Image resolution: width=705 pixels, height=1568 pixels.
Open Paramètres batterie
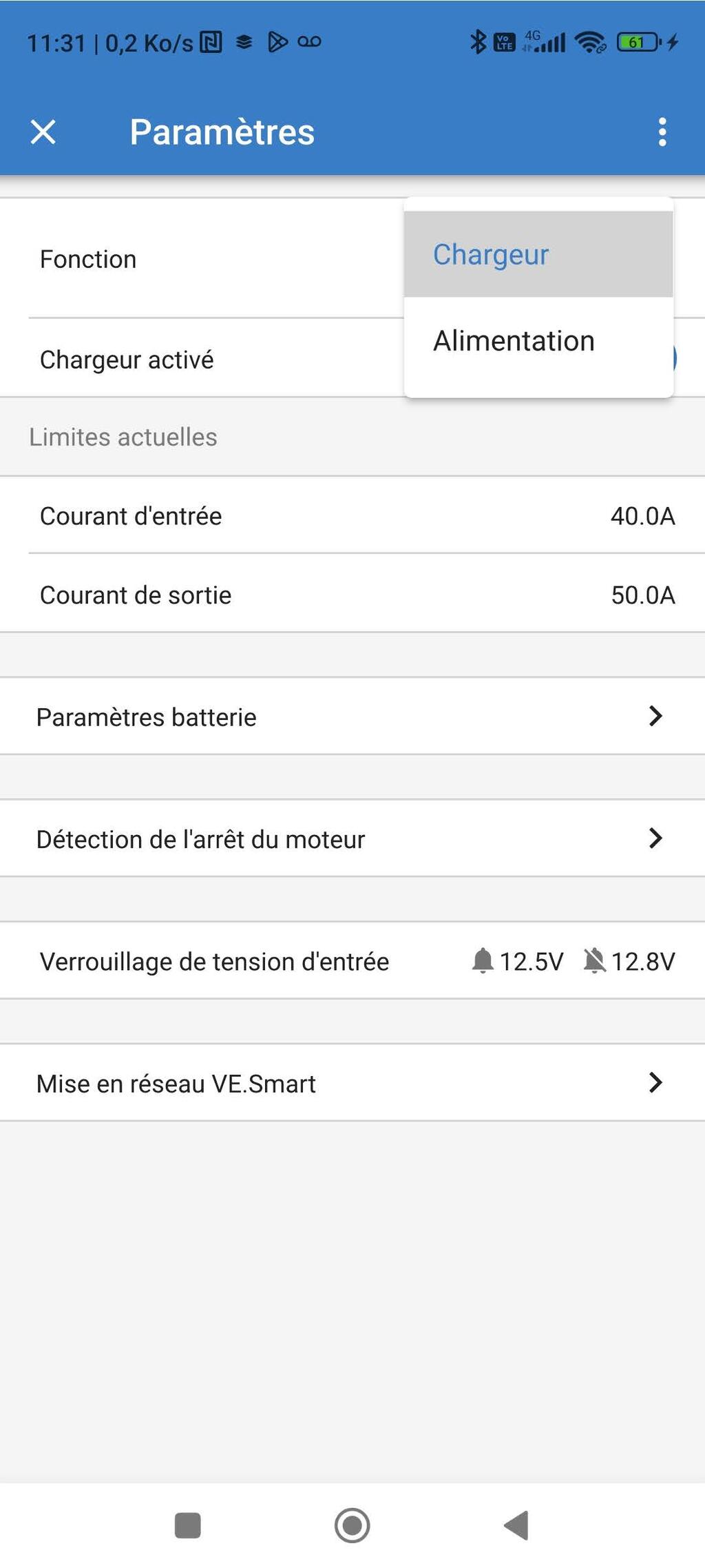352,716
